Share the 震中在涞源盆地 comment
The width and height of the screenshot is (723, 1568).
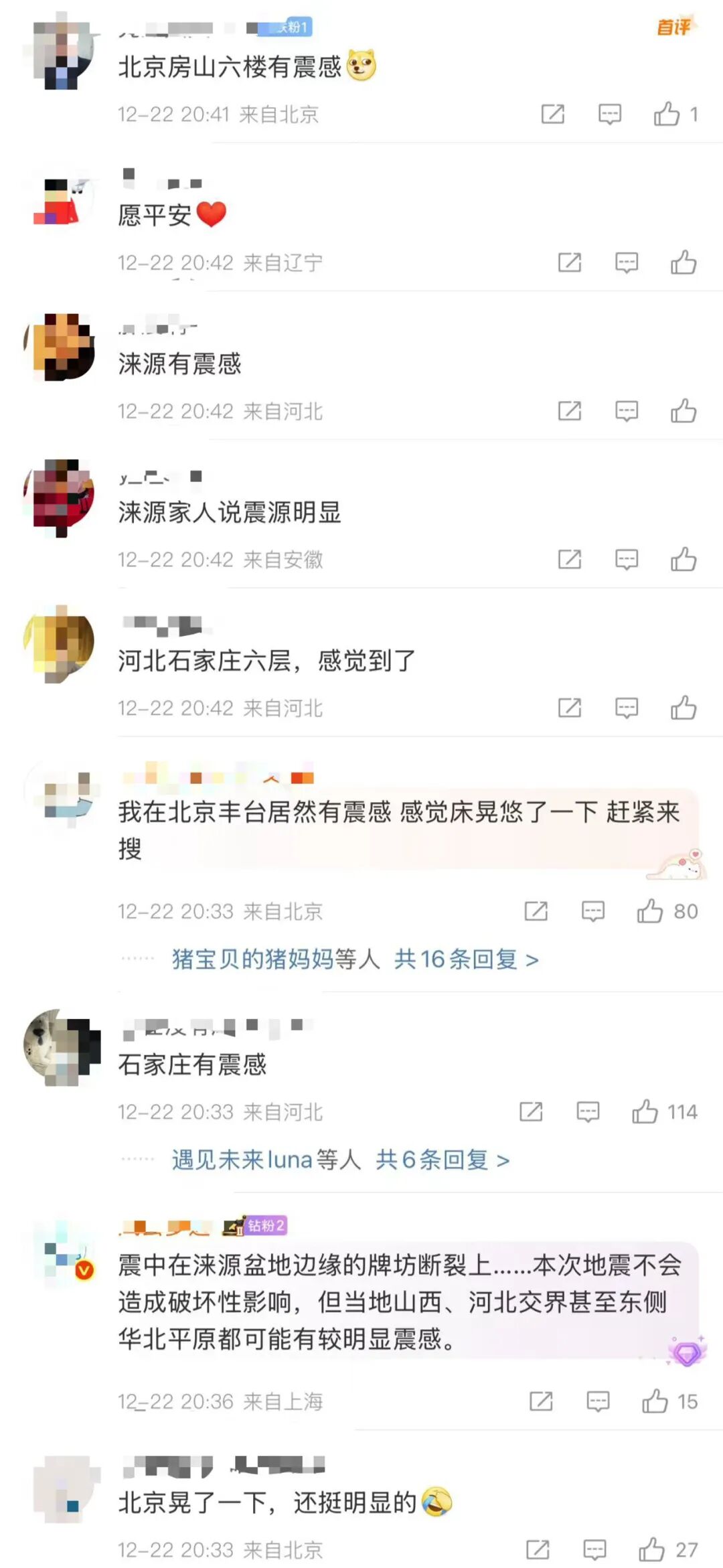coord(541,1401)
